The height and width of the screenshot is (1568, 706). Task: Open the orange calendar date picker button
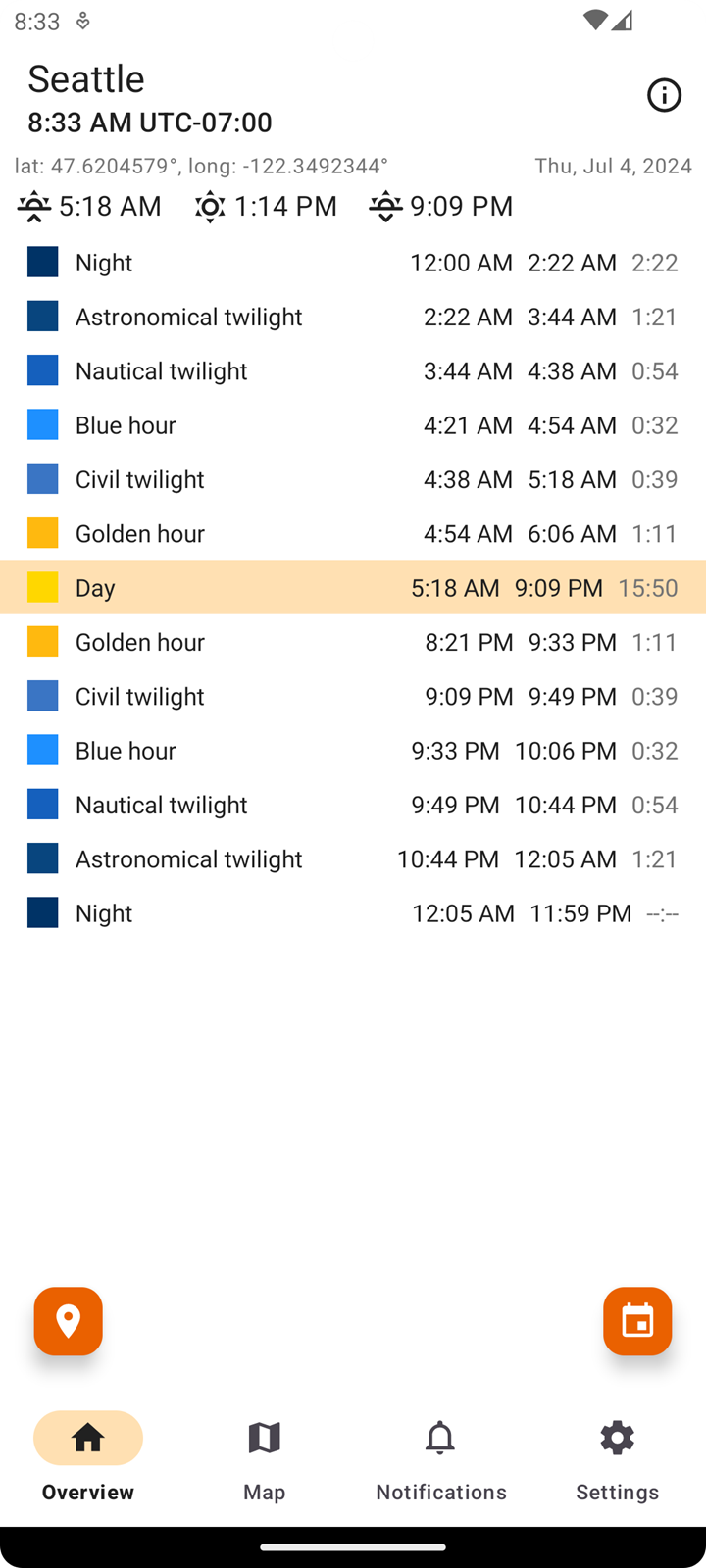637,1321
